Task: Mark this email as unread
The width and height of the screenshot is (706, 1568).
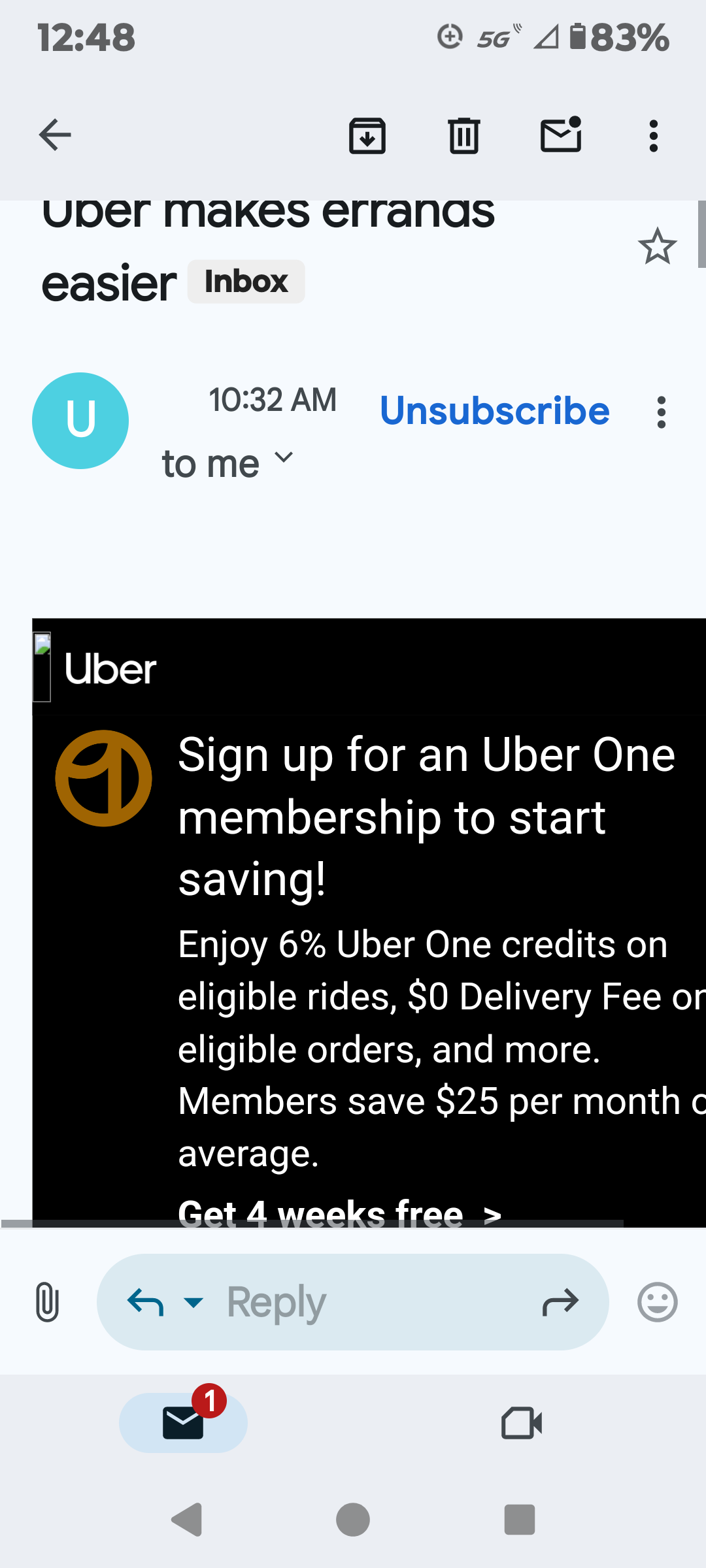Action: [561, 135]
